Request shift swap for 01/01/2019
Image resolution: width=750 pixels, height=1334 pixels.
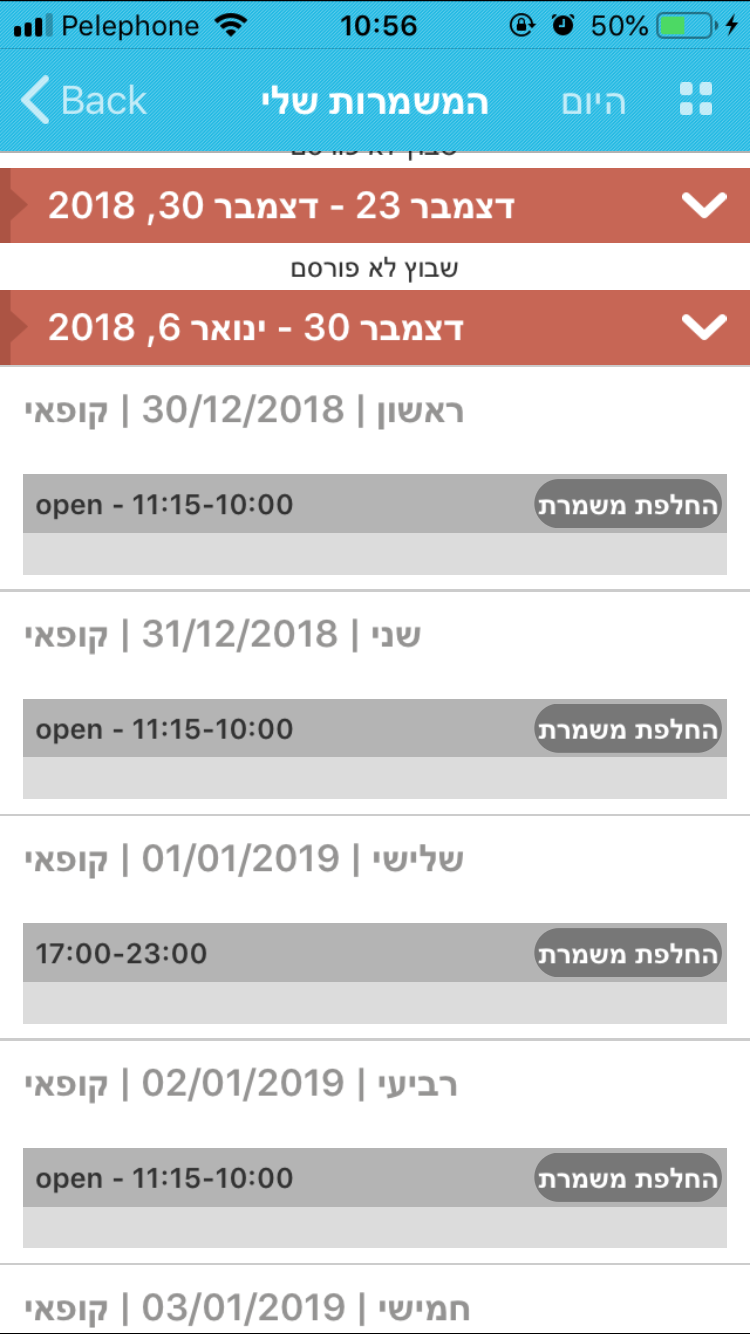tap(628, 954)
